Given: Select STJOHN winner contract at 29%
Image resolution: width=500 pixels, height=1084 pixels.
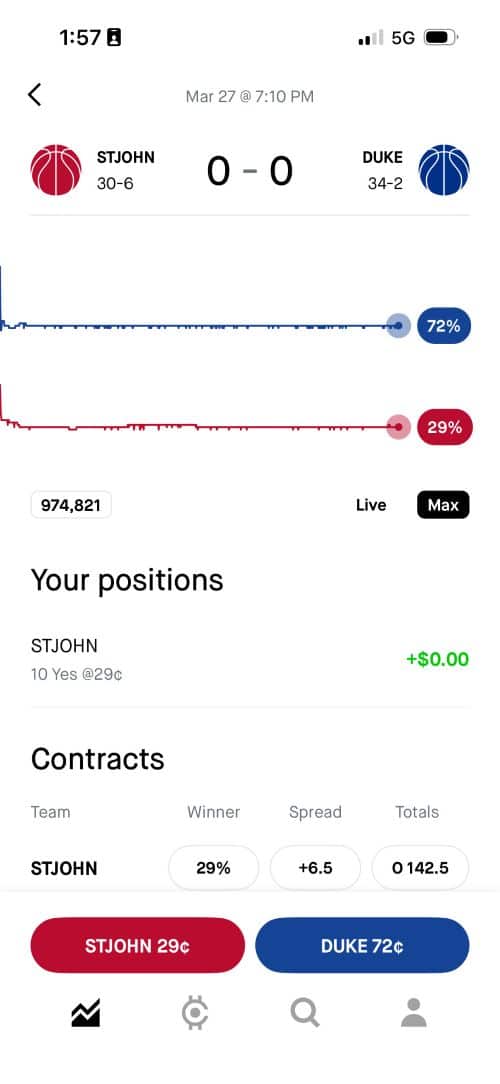Looking at the screenshot, I should [x=213, y=868].
